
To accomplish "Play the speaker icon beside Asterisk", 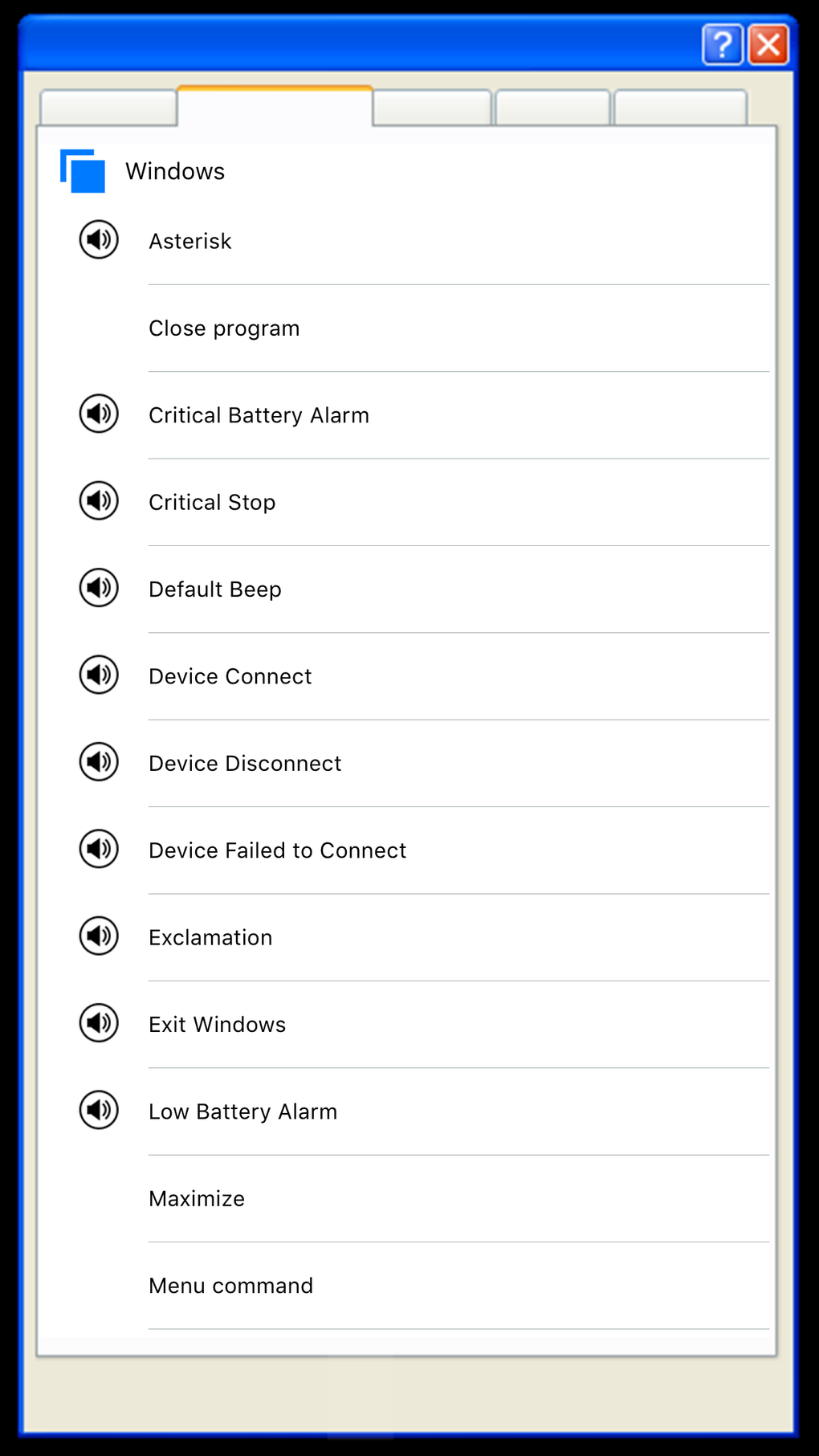I will coord(99,239).
